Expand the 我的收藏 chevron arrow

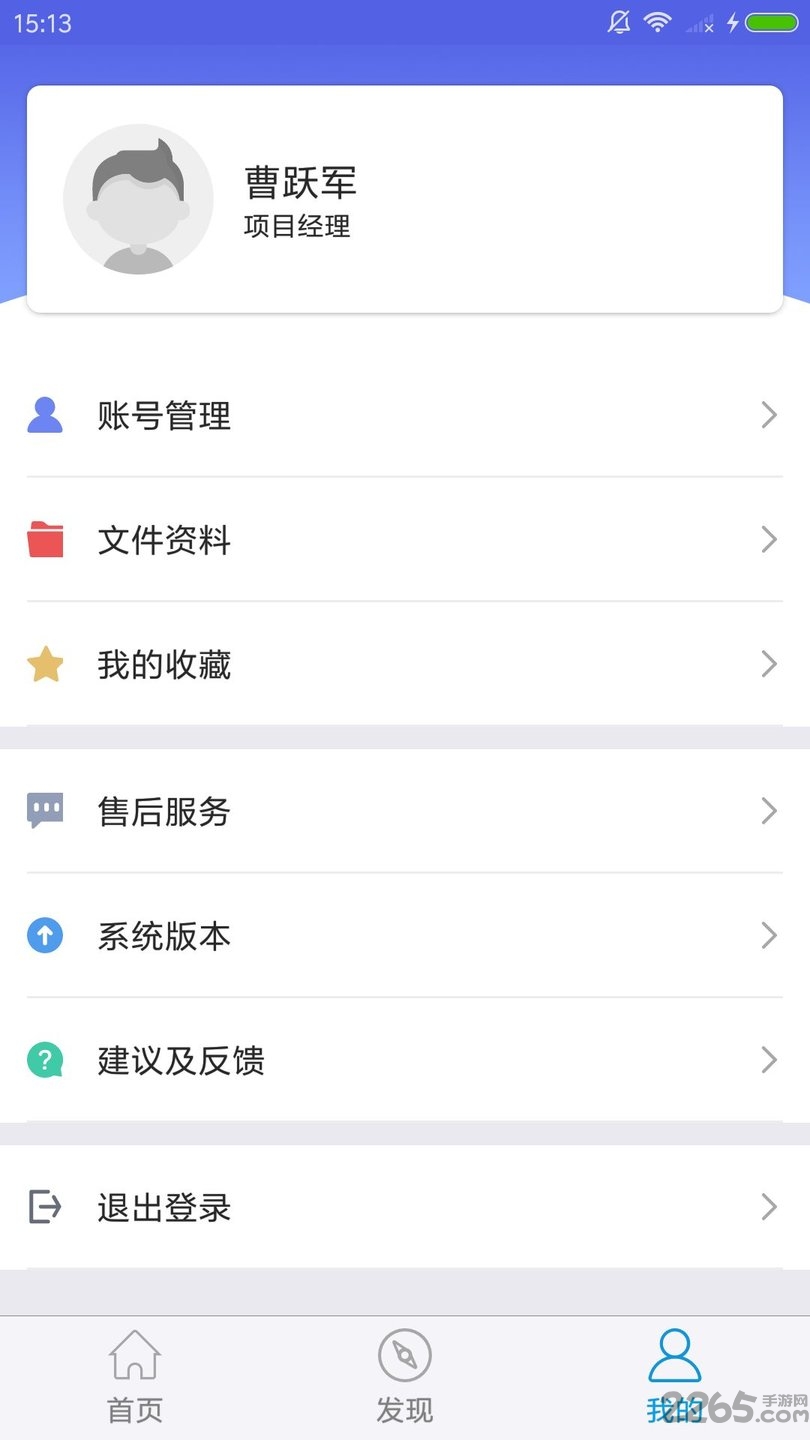(768, 664)
